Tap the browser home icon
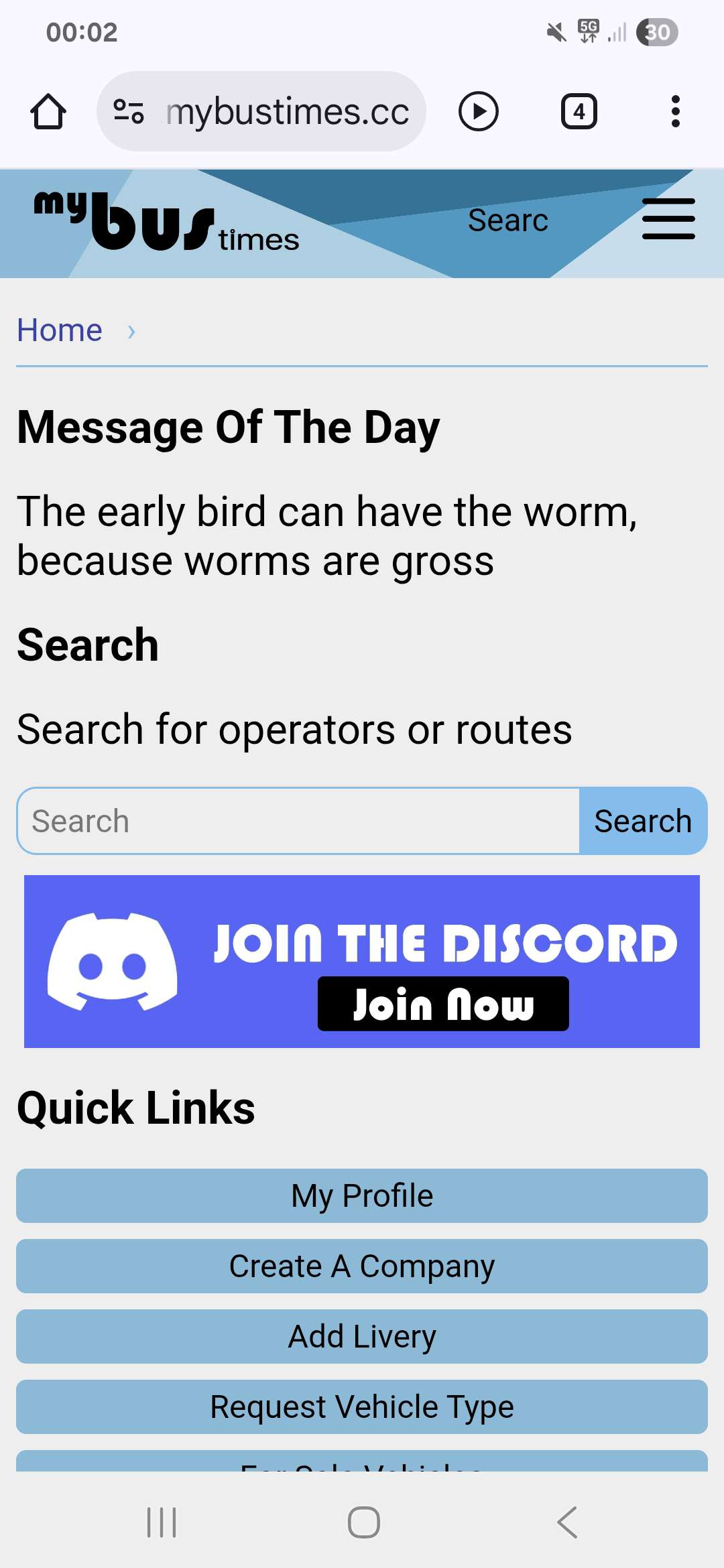Viewport: 724px width, 1568px height. pos(48,111)
